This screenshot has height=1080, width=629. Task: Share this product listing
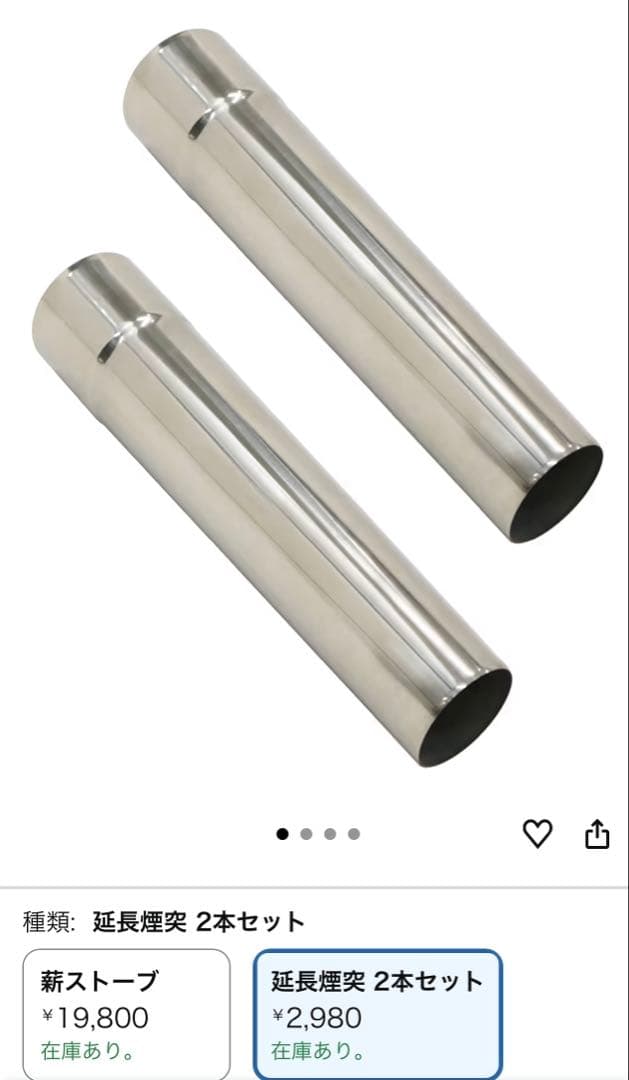596,833
